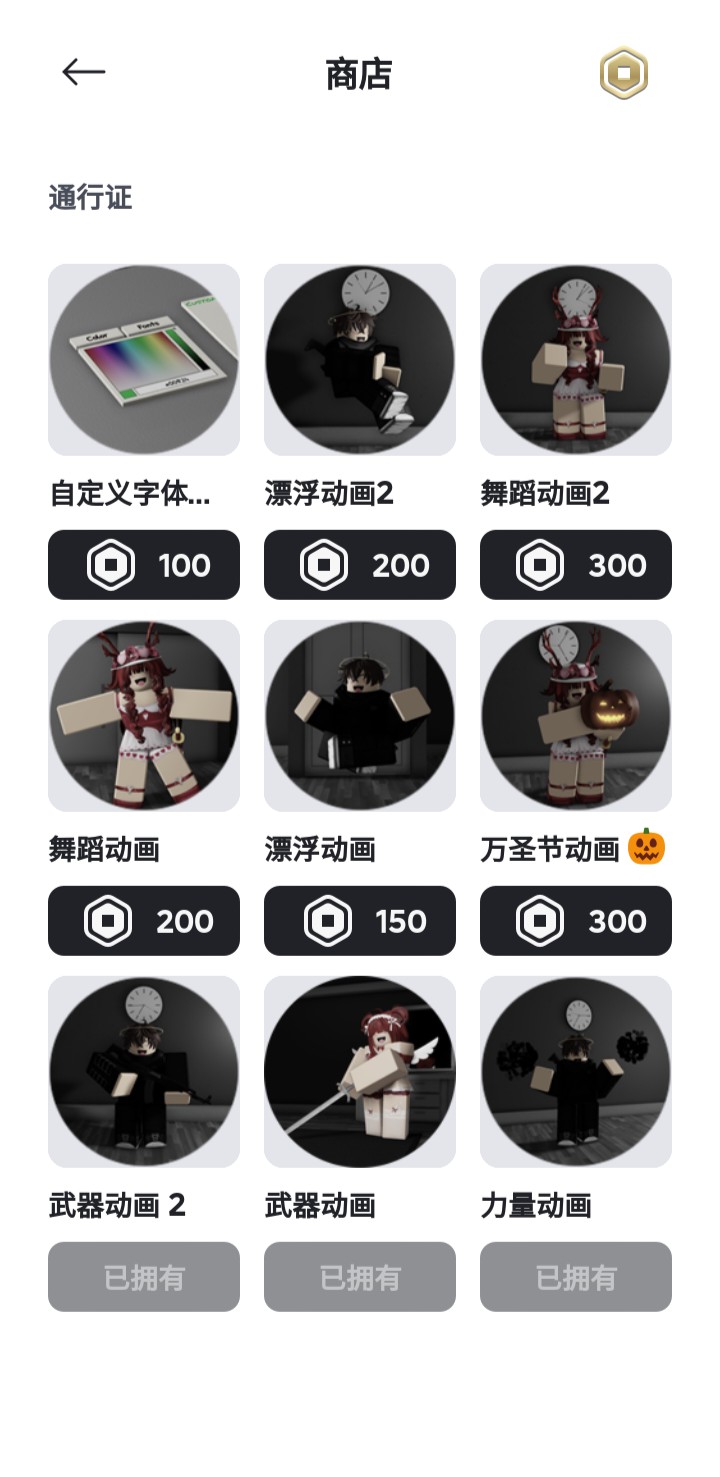
Task: Open the 漂浮动画2 item picture
Action: 360,360
